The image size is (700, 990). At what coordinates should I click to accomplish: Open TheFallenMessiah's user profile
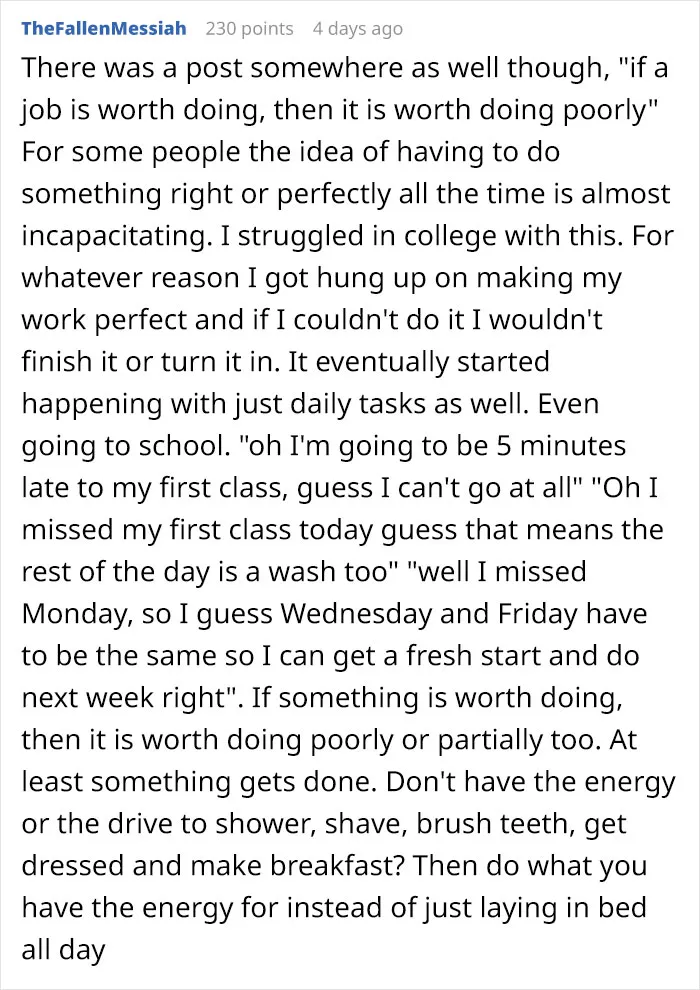[x=104, y=29]
